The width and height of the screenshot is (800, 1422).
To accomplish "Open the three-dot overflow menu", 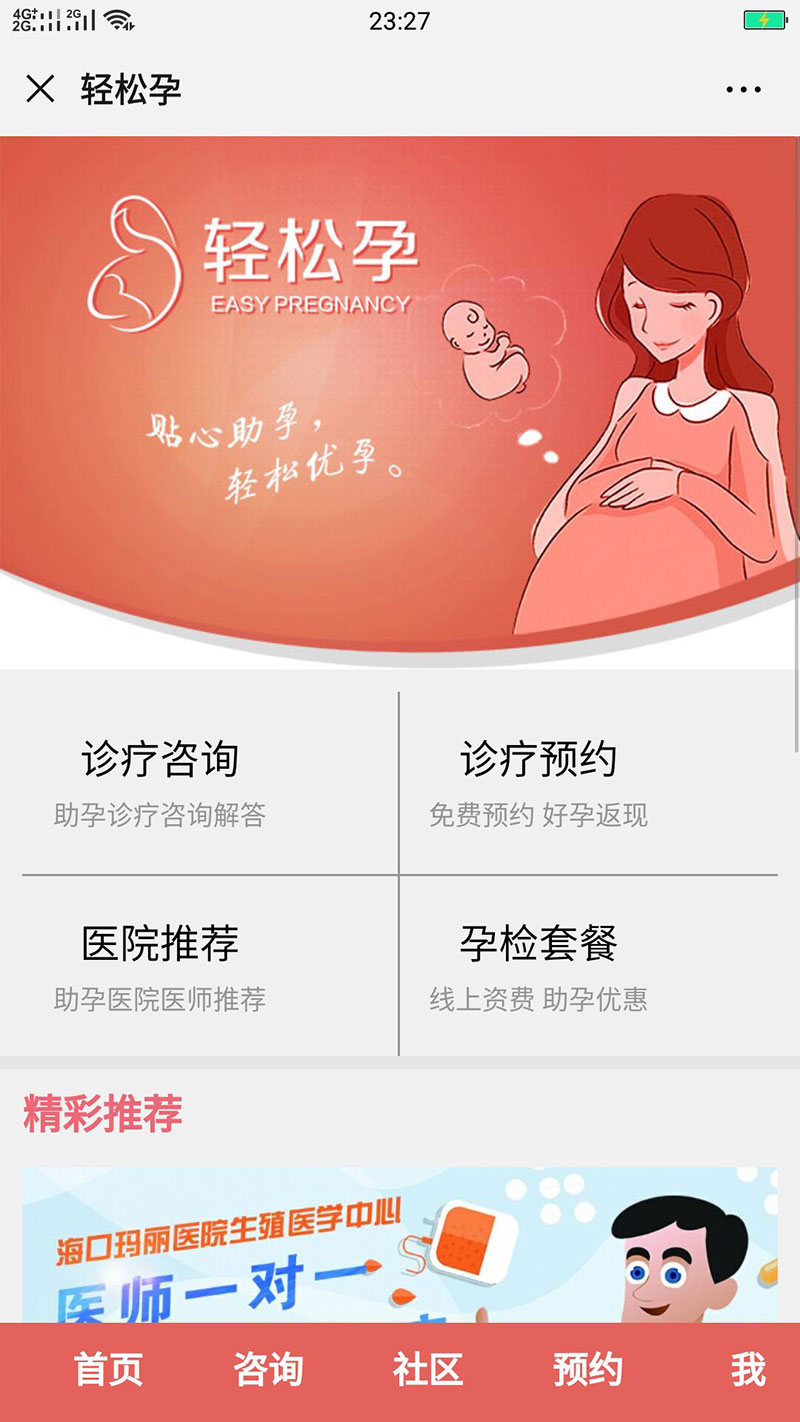I will click(x=743, y=90).
